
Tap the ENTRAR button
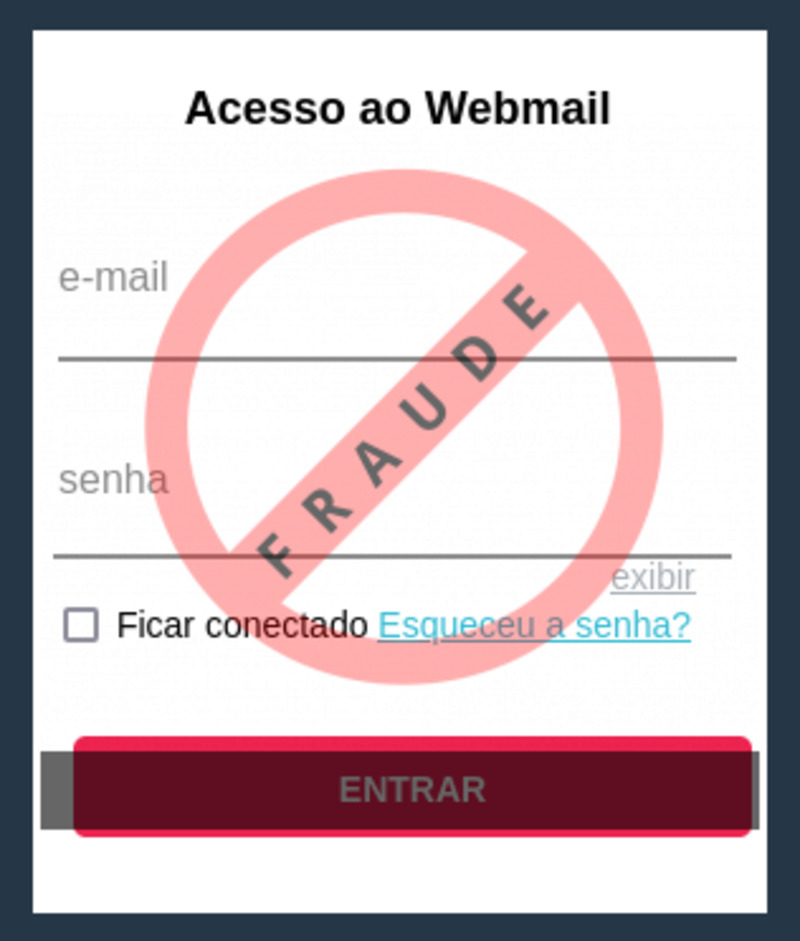412,789
